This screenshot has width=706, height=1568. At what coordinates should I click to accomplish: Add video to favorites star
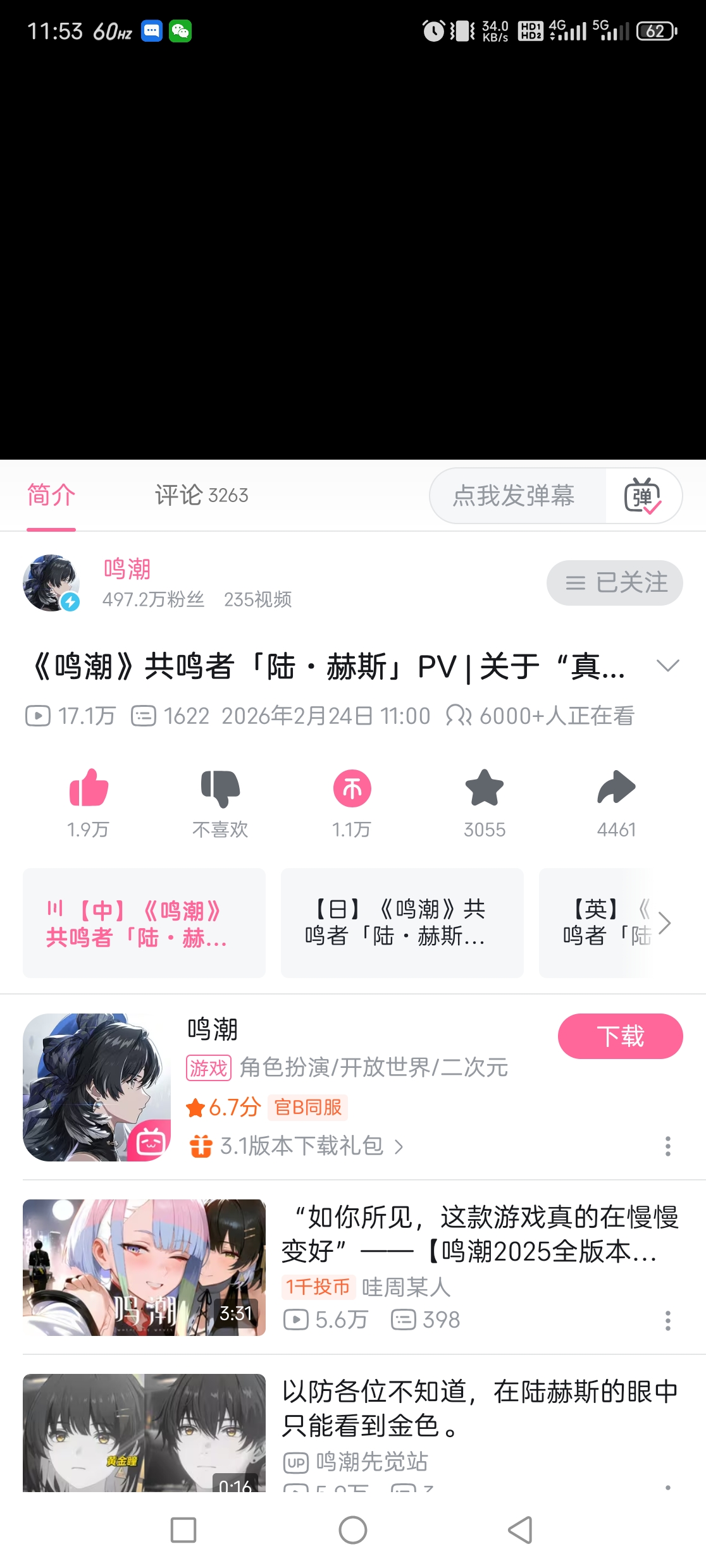(484, 789)
